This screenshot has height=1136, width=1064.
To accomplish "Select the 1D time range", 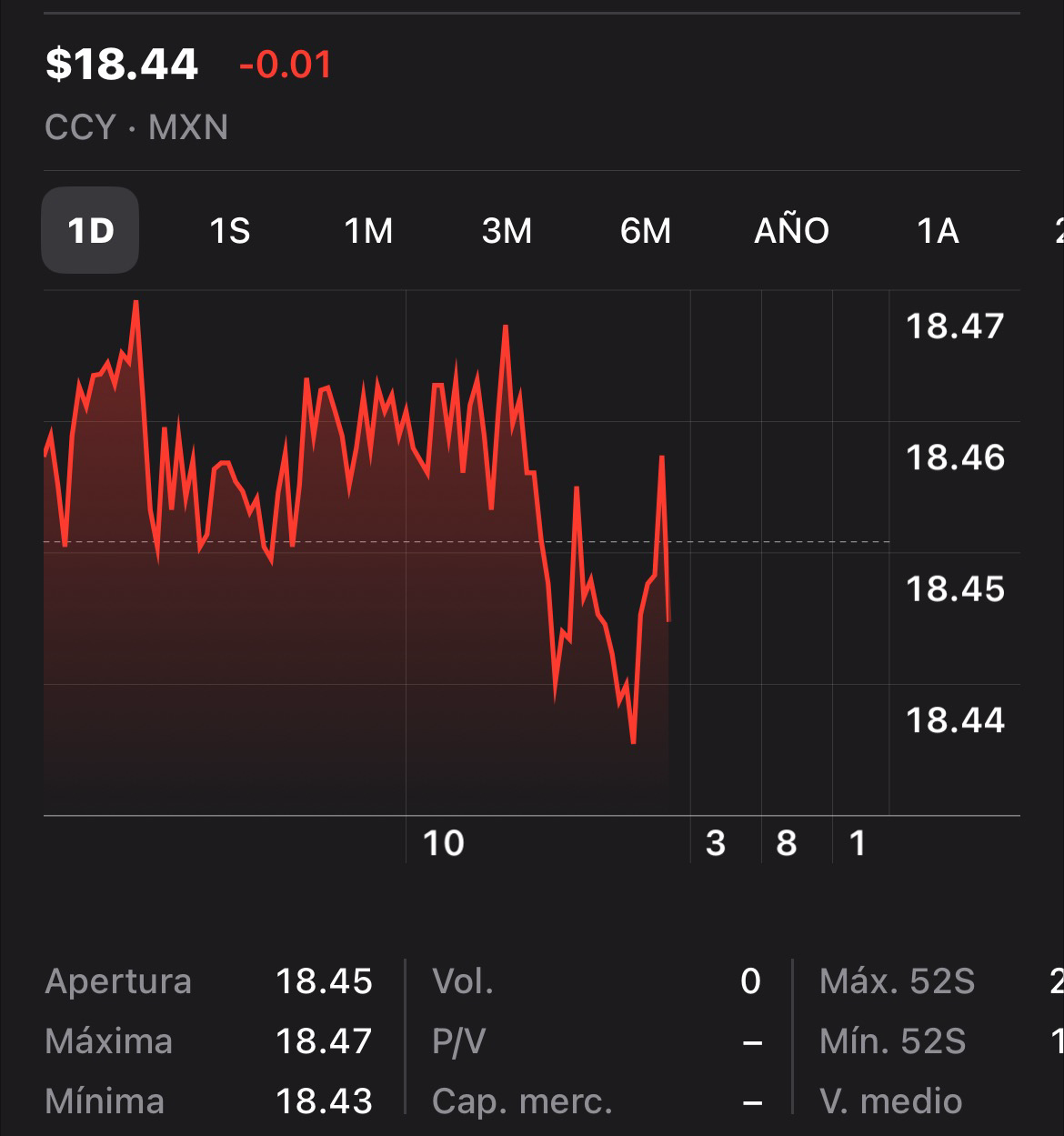I will click(90, 231).
